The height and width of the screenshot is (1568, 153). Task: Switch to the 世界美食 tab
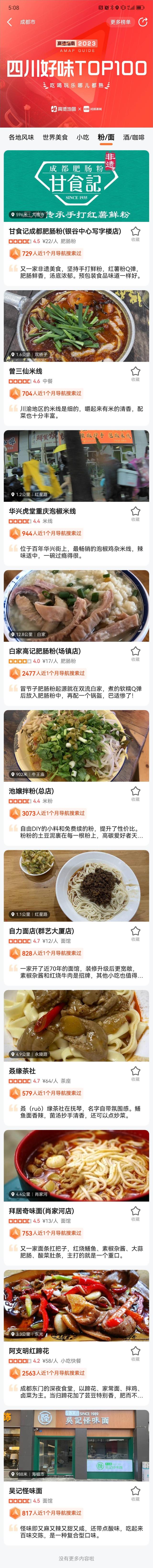(55, 137)
